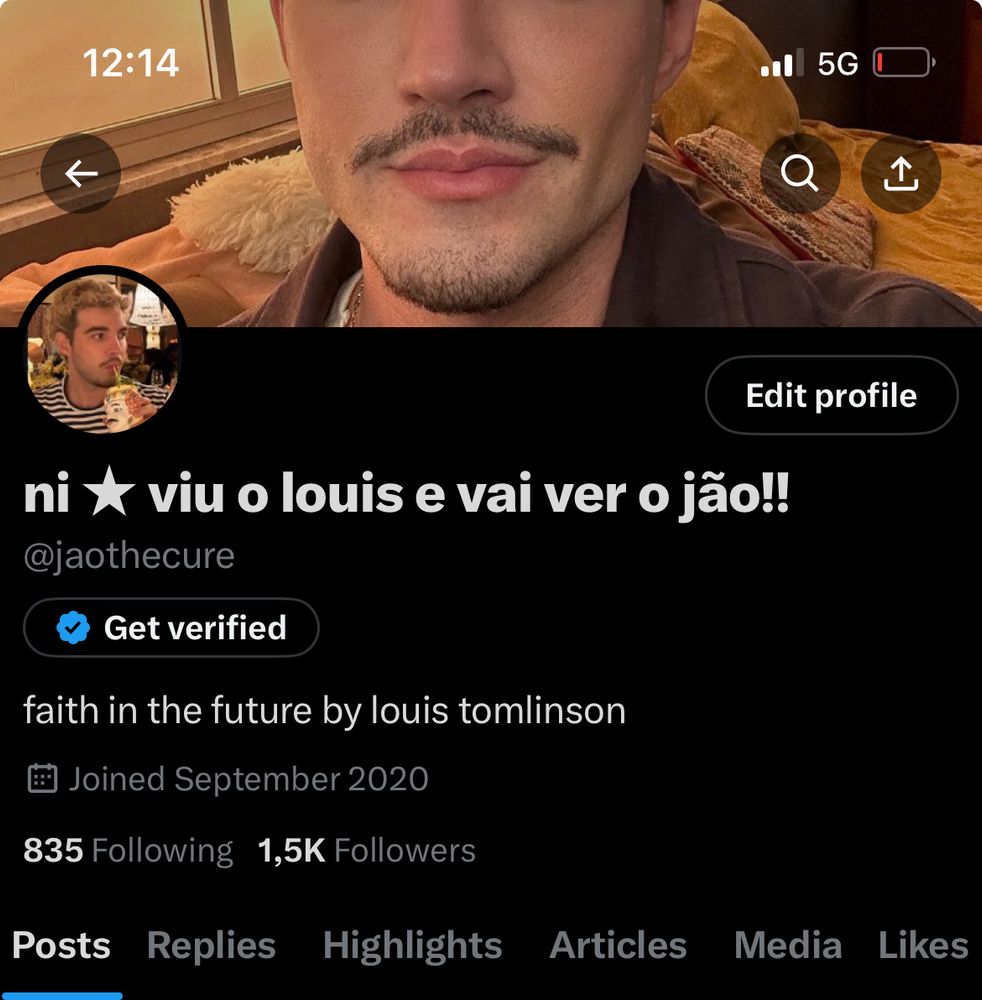This screenshot has height=1000, width=982.
Task: Switch to the Replies tab
Action: click(211, 945)
